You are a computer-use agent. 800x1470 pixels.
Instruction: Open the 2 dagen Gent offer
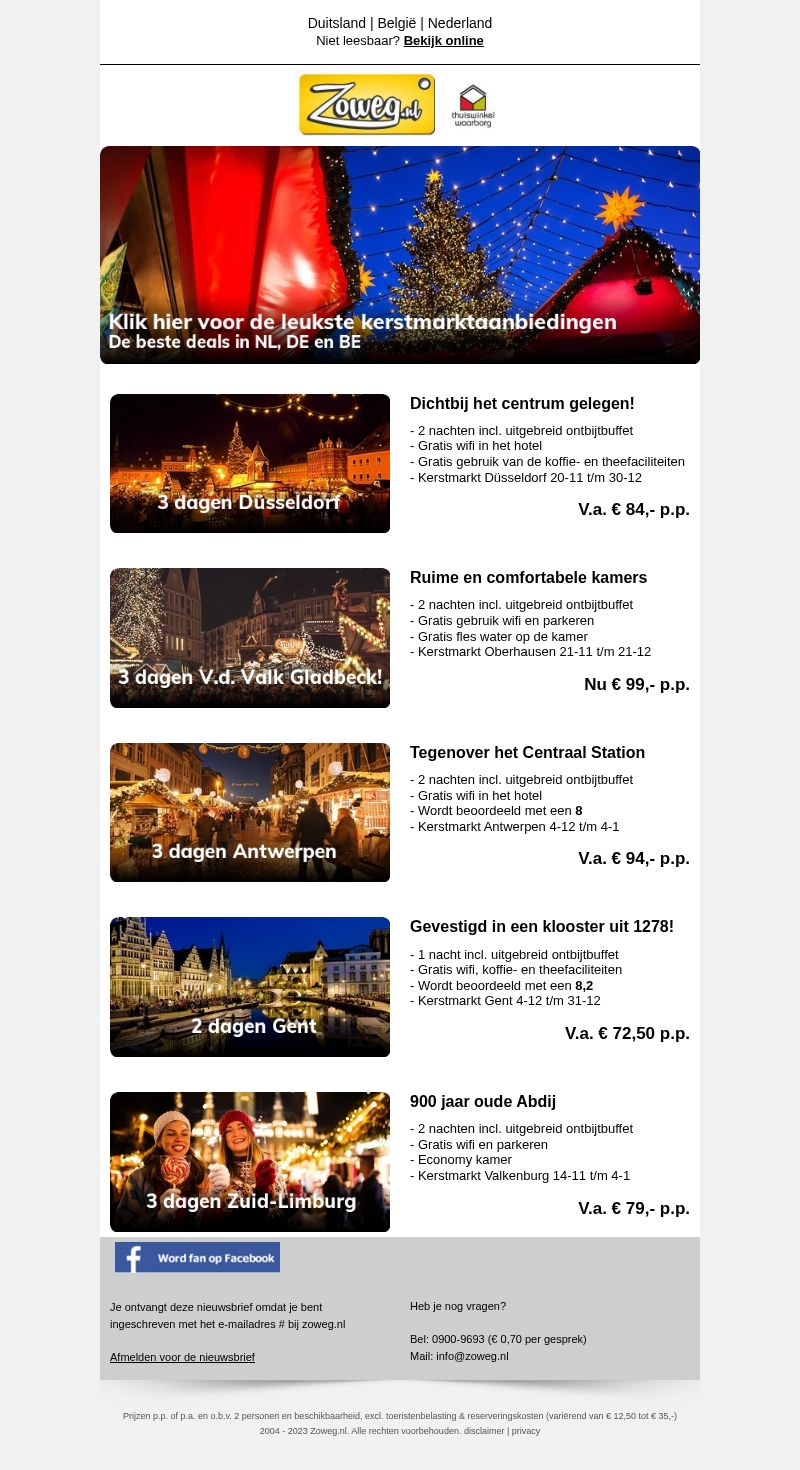click(250, 987)
